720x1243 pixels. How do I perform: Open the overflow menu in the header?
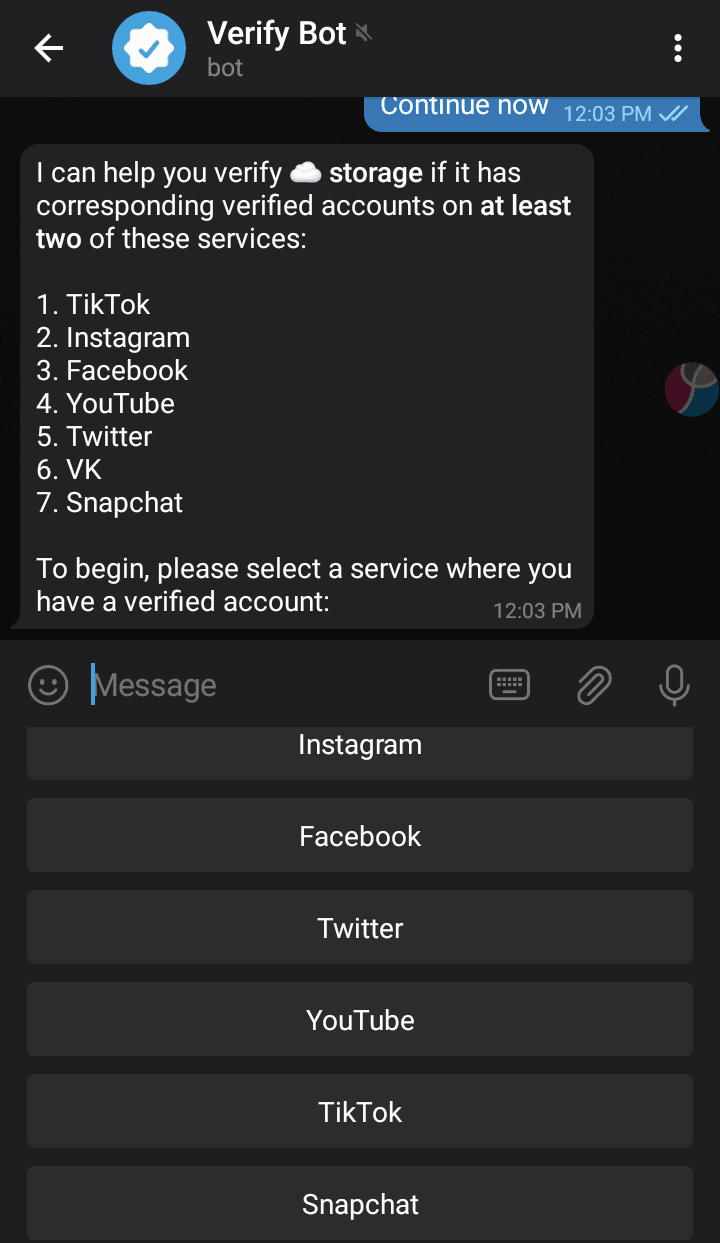coord(678,48)
